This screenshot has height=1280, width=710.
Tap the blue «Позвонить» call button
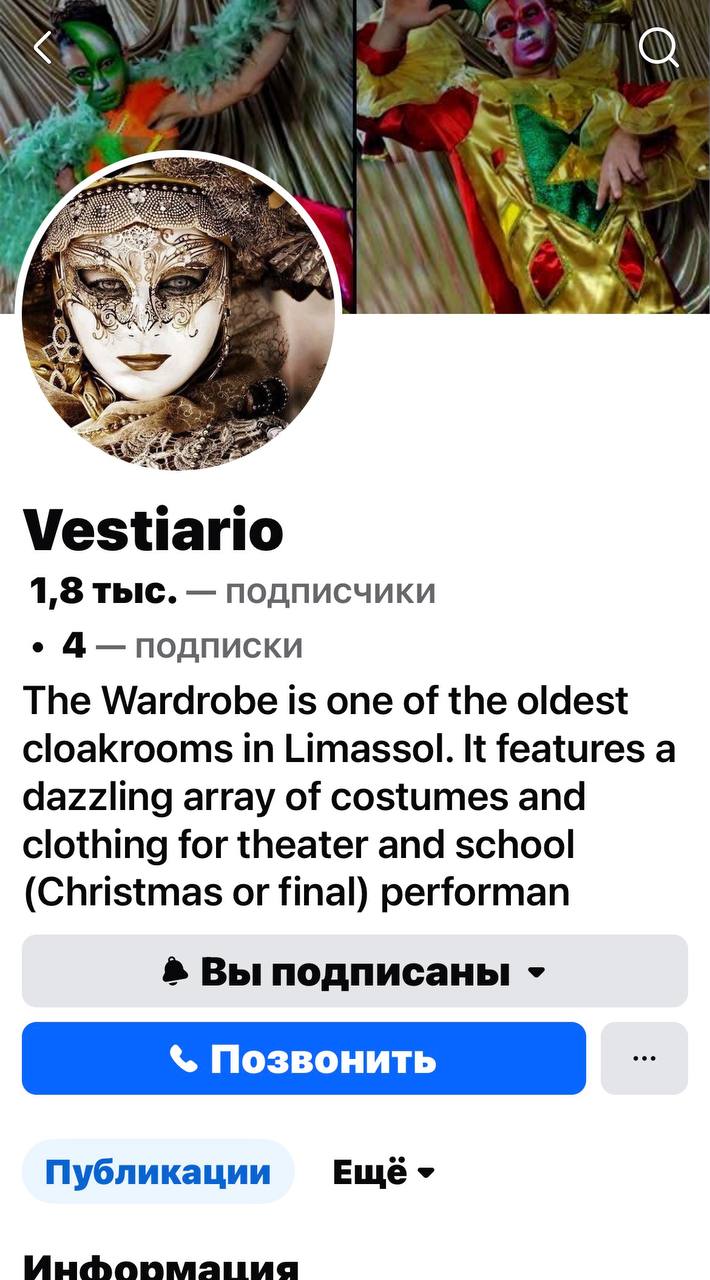[304, 1058]
